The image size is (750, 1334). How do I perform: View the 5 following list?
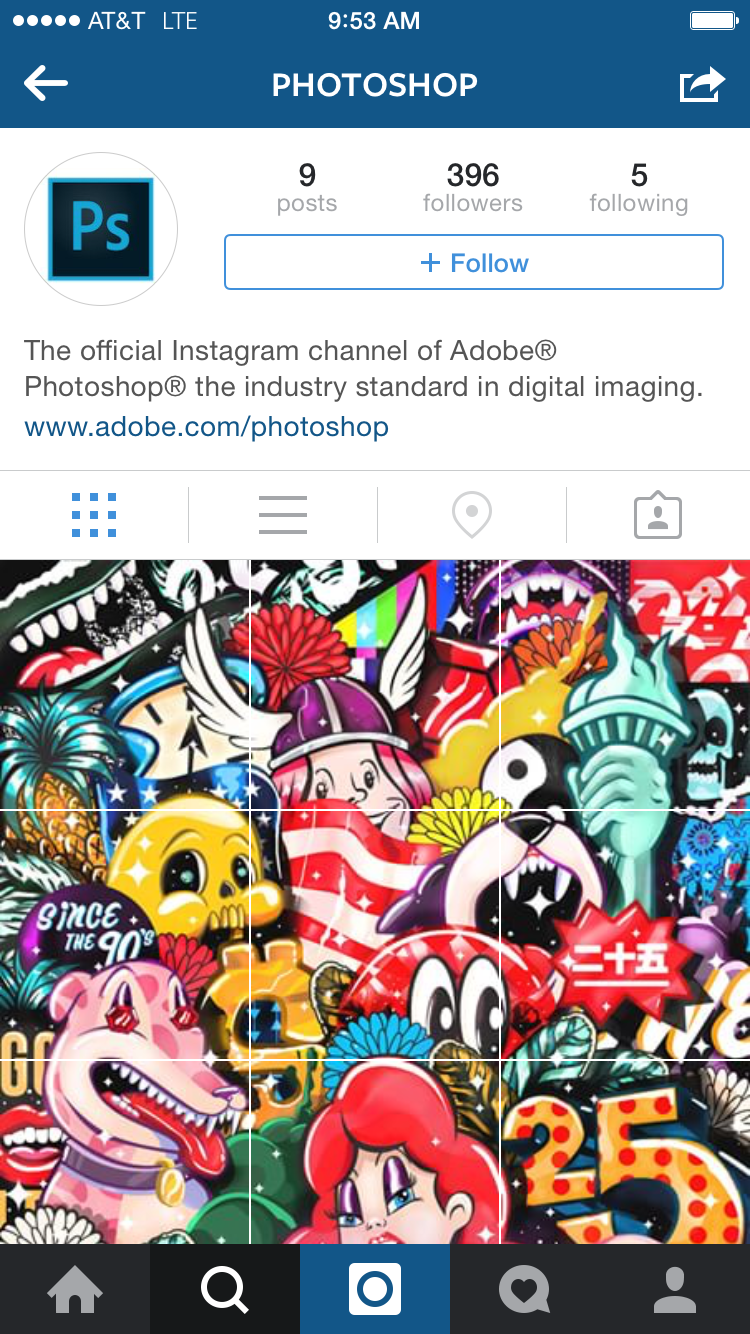pyautogui.click(x=639, y=188)
